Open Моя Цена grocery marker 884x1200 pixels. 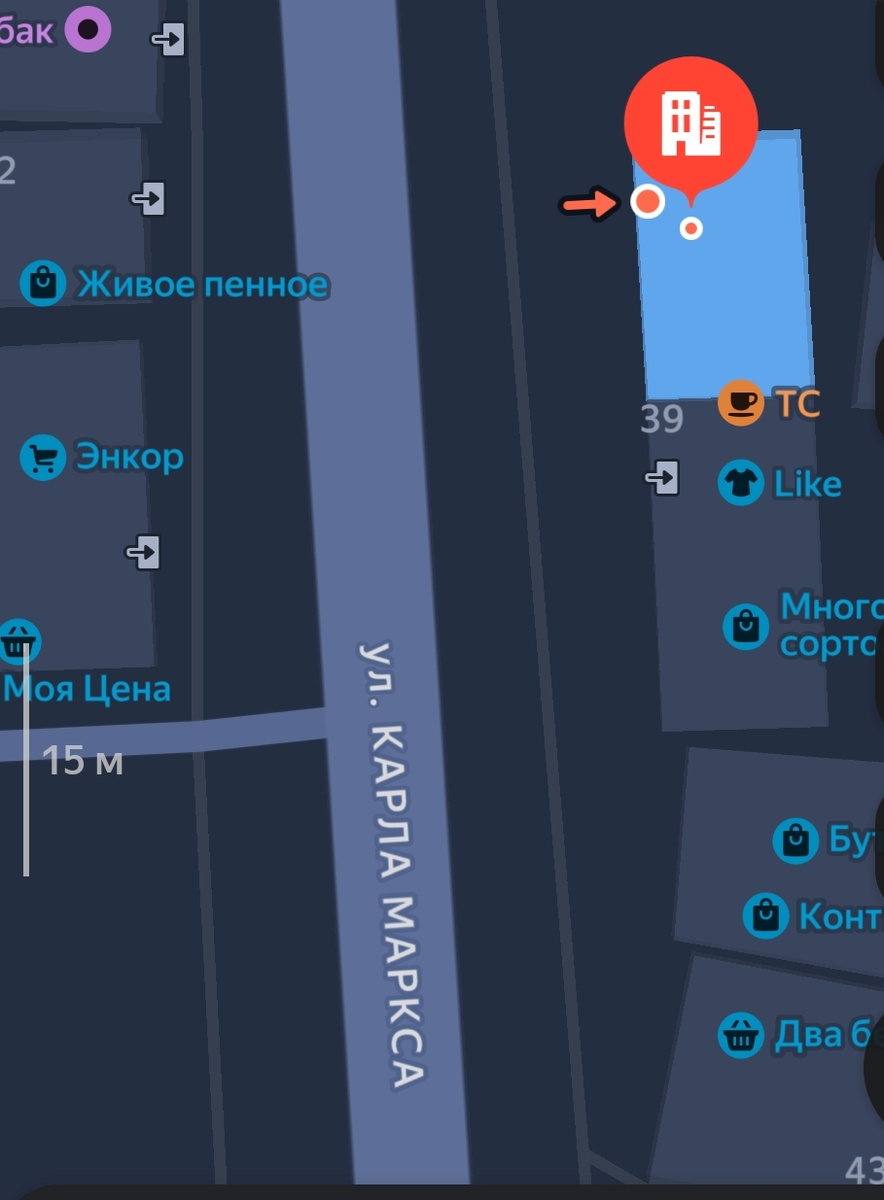[x=18, y=642]
